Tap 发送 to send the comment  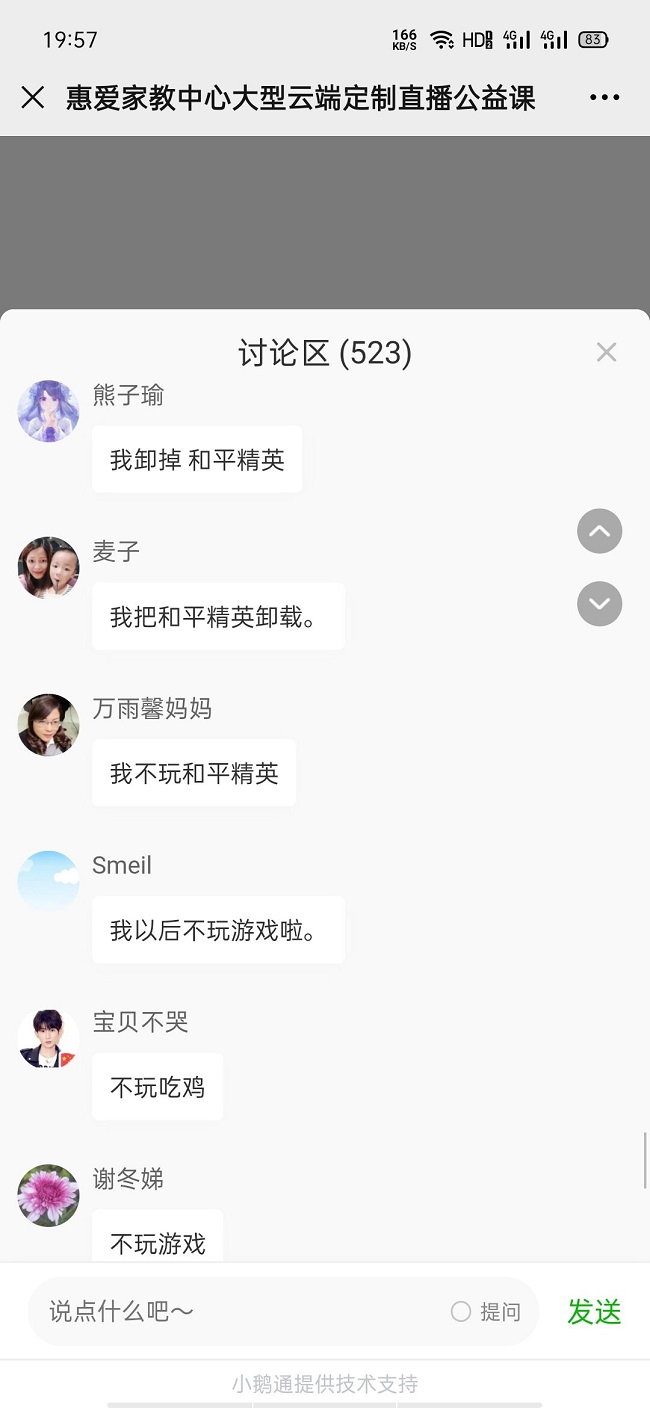(594, 1311)
